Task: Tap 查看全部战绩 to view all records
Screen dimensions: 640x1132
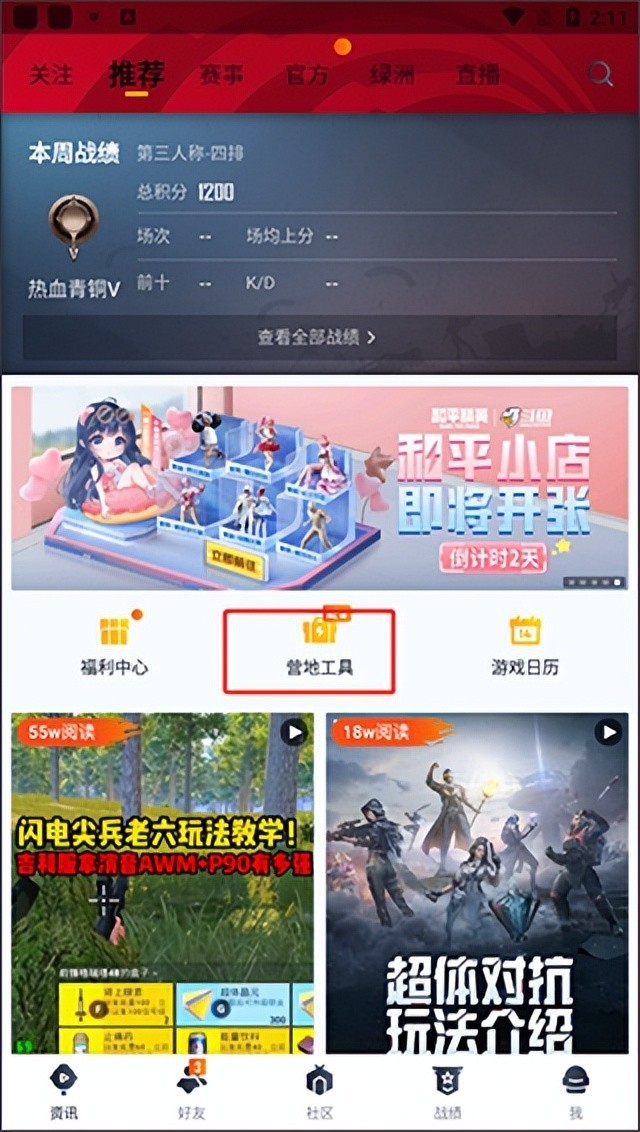Action: pyautogui.click(x=316, y=338)
